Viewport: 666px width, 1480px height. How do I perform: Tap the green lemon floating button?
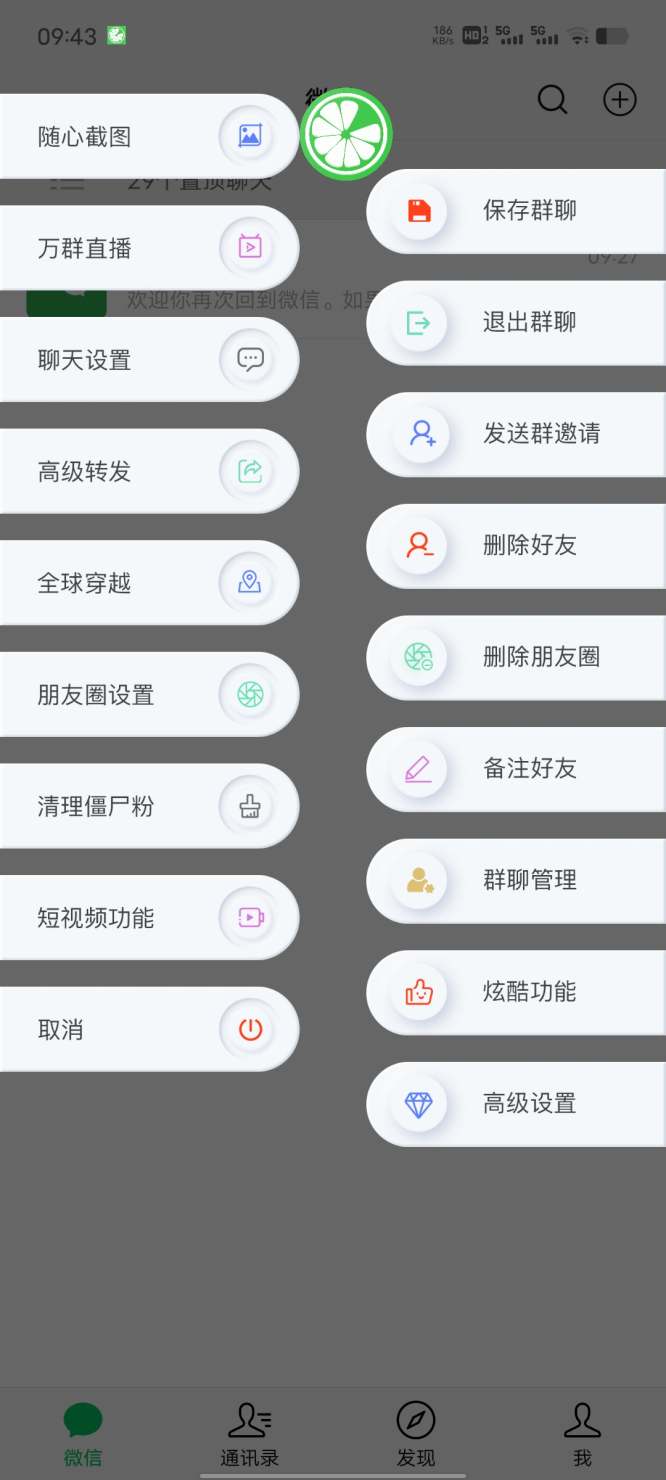[x=346, y=135]
